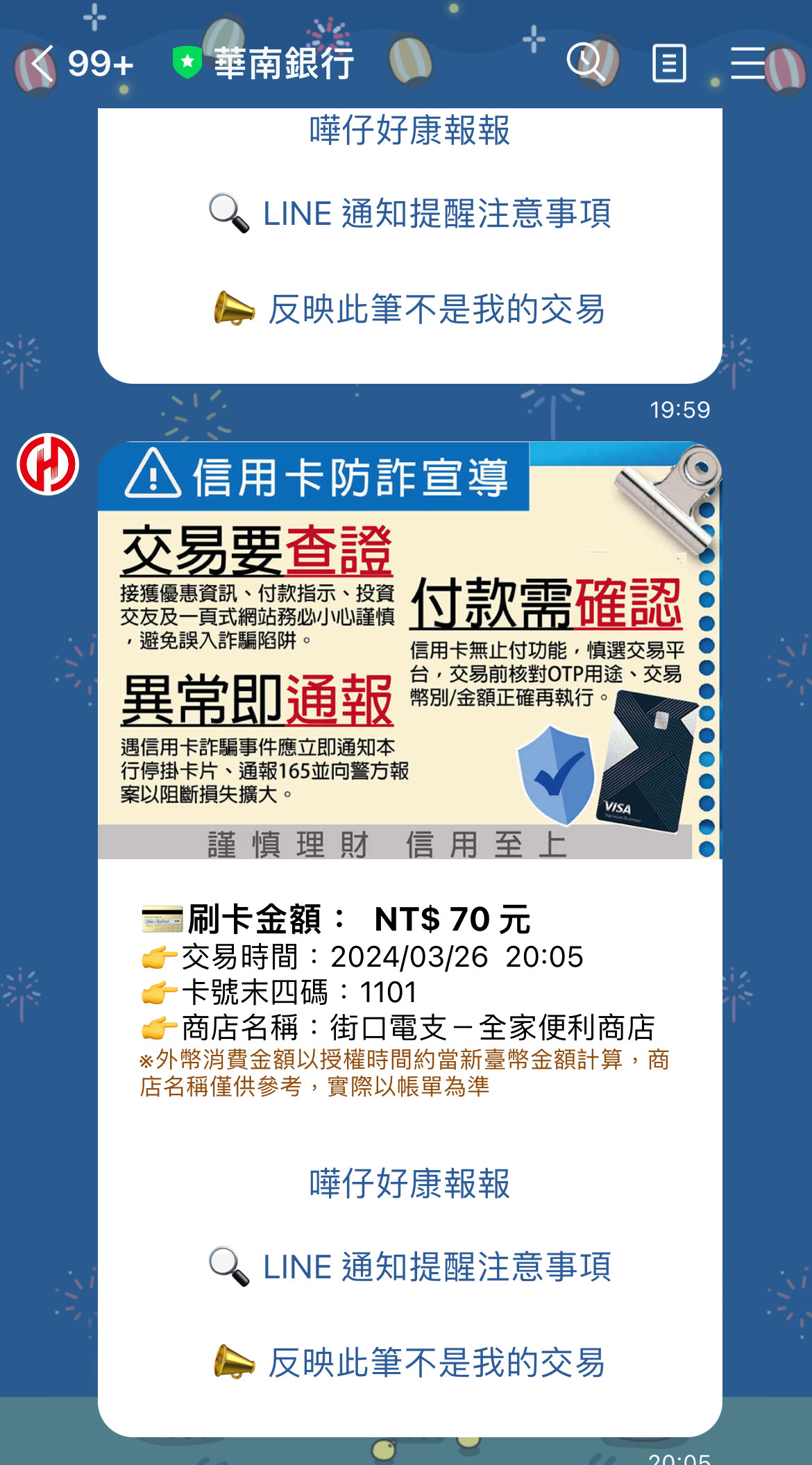Open LINE 通知提醒注意事項 in the 19:59 message
Viewport: 812px width, 1465px height.
(409, 213)
